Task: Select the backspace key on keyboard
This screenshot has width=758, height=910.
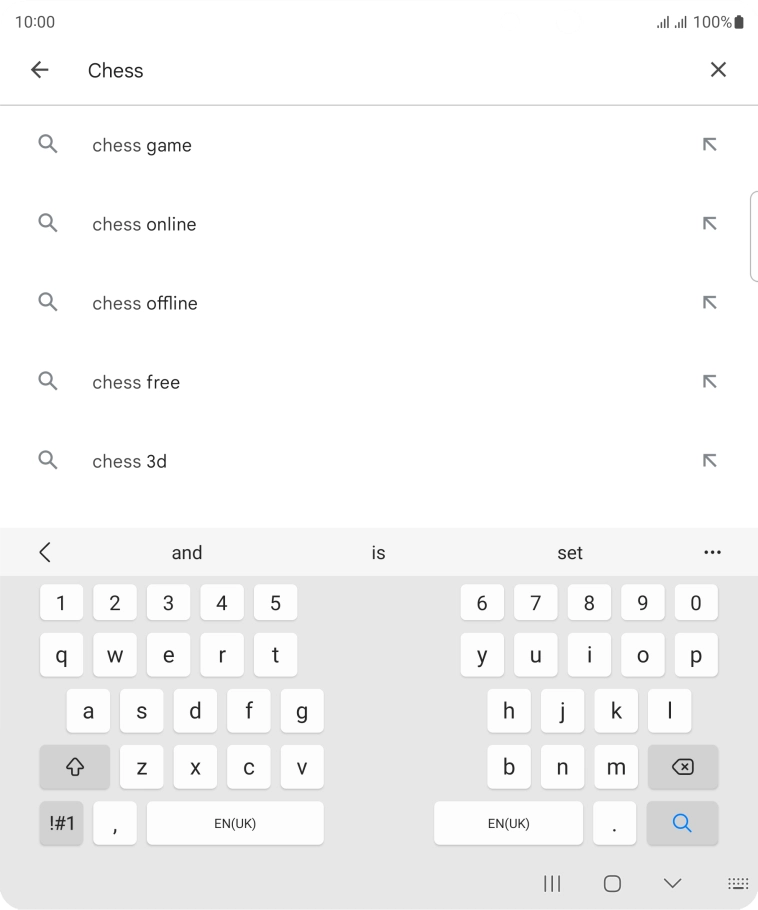Action: [x=682, y=767]
